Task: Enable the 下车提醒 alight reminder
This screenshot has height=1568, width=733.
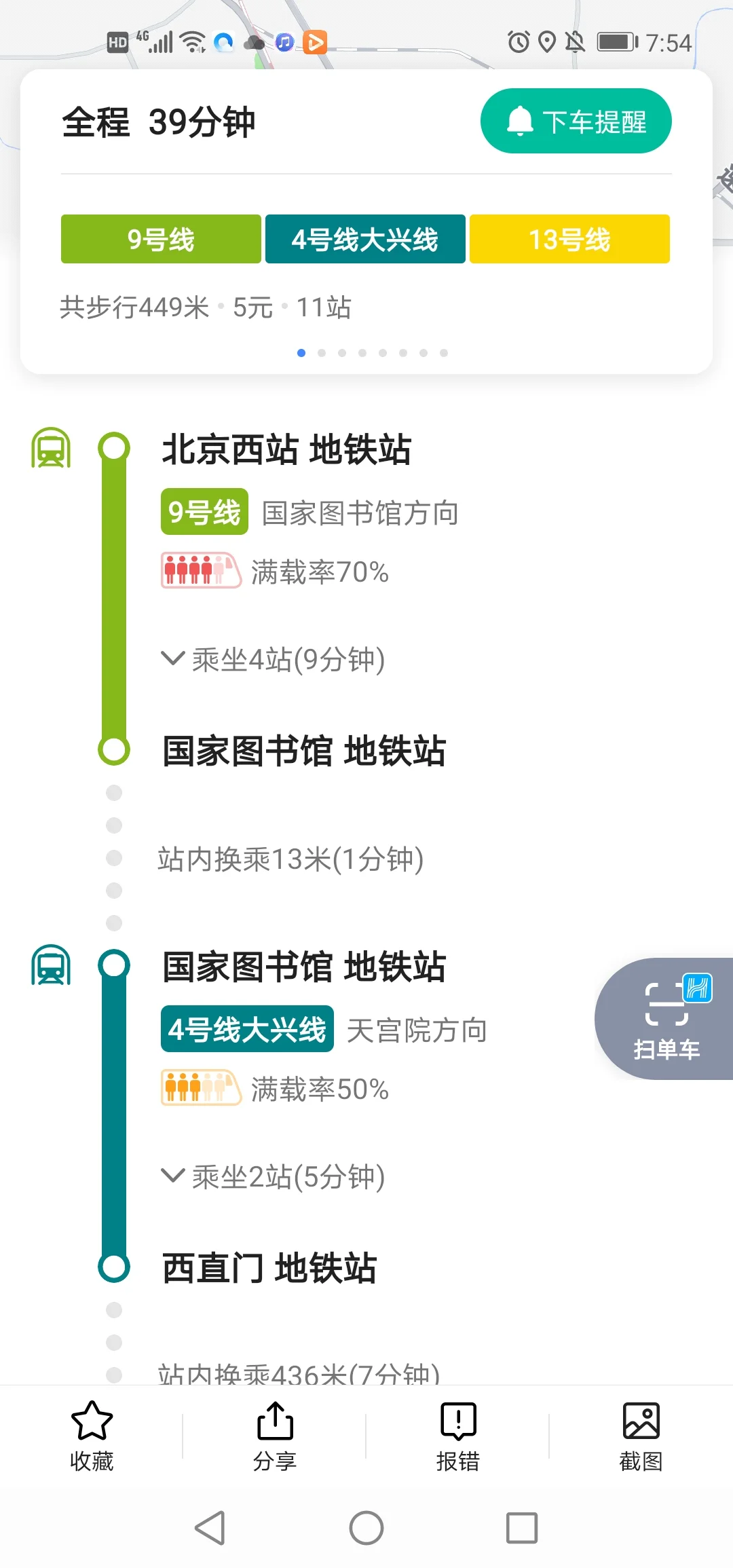Action: coord(576,120)
